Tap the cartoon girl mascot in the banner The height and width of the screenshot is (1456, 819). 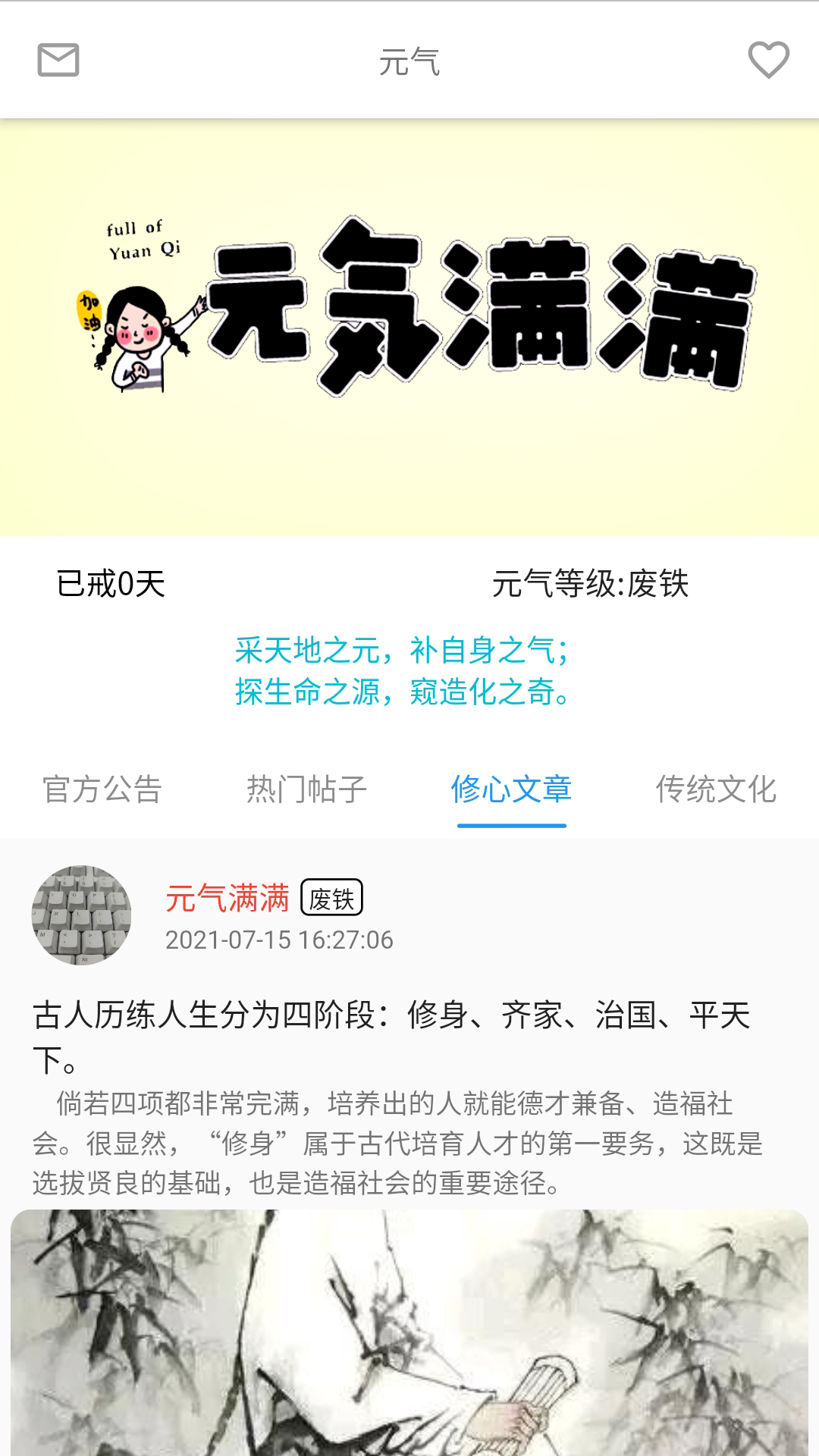click(x=136, y=341)
